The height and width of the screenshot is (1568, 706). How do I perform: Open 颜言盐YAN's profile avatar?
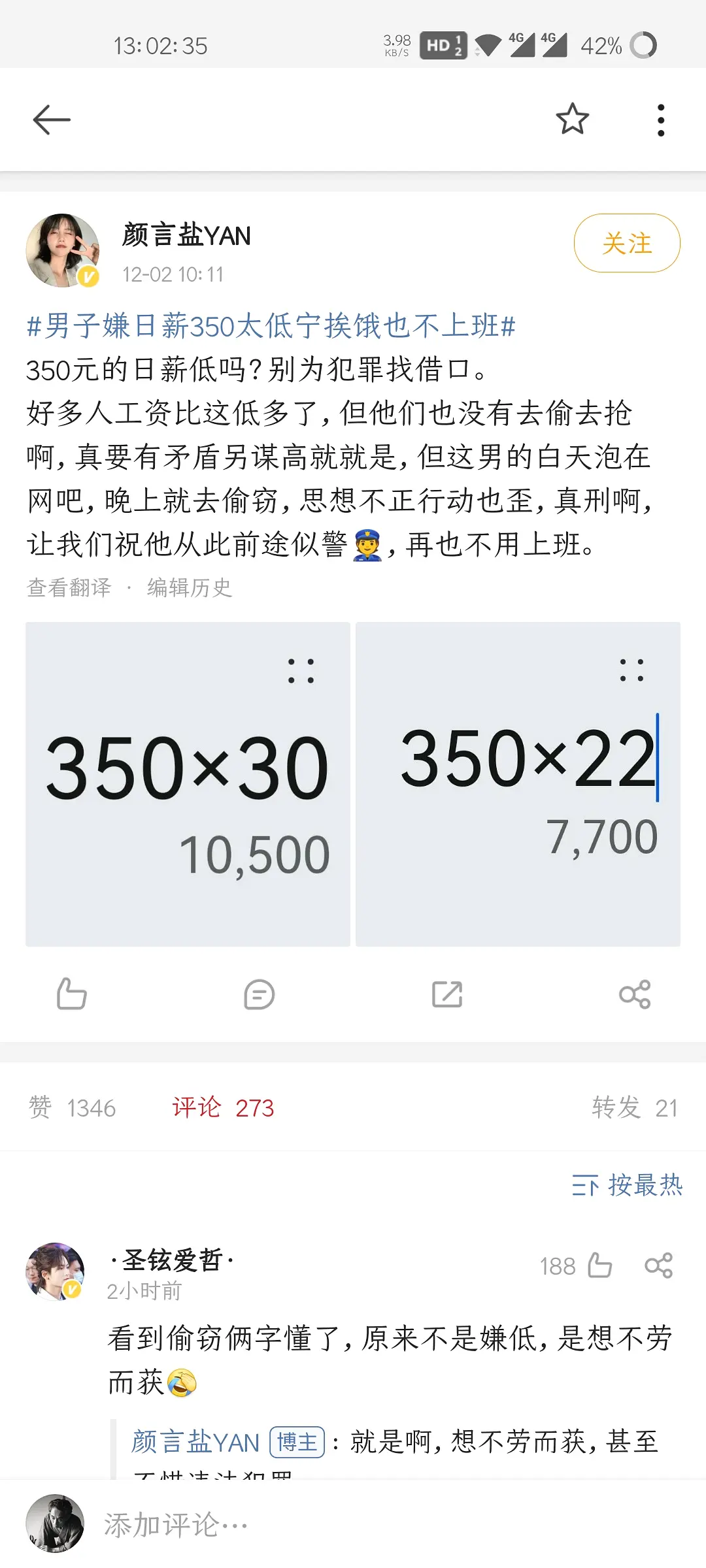coord(63,250)
